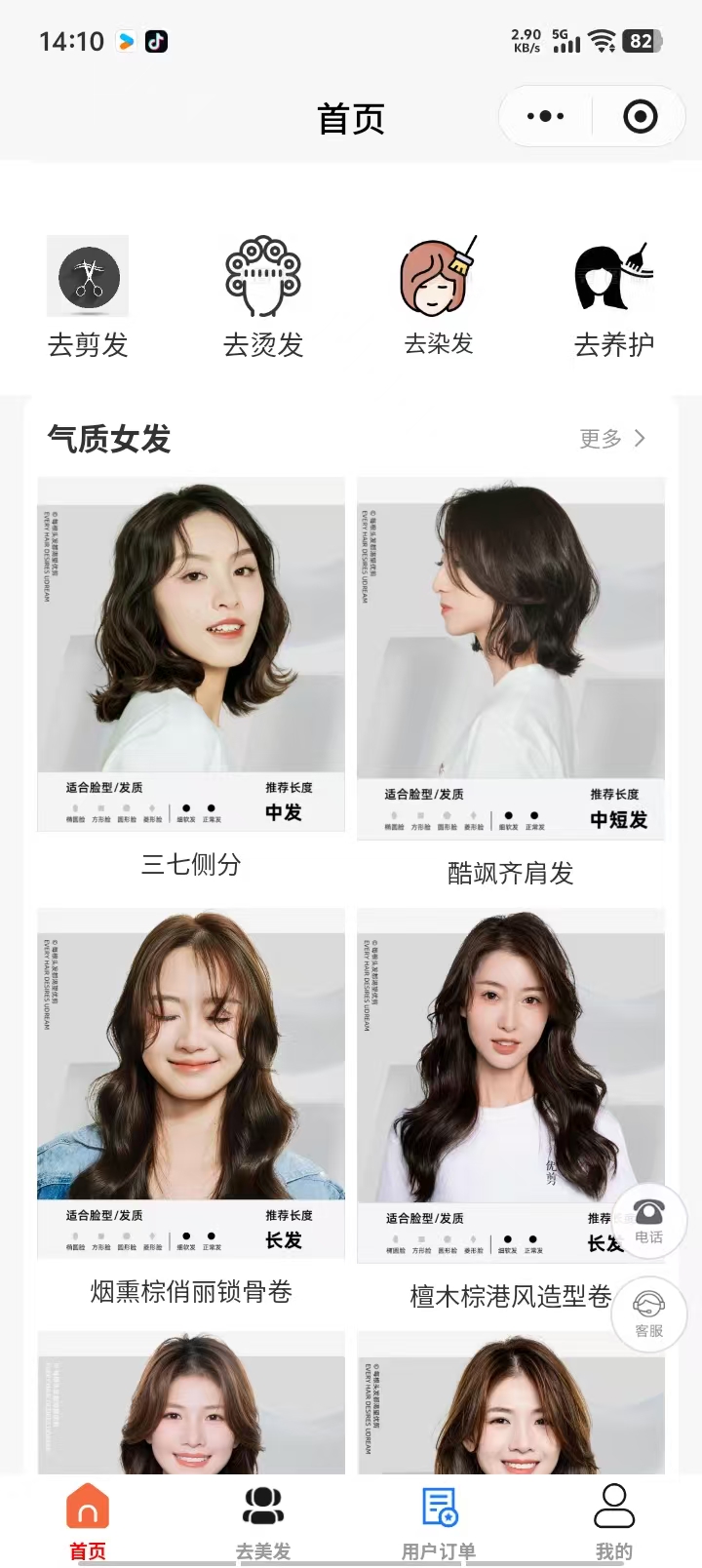Call the salon with the 电话 button
The height and width of the screenshot is (1568, 702).
coord(648,1221)
